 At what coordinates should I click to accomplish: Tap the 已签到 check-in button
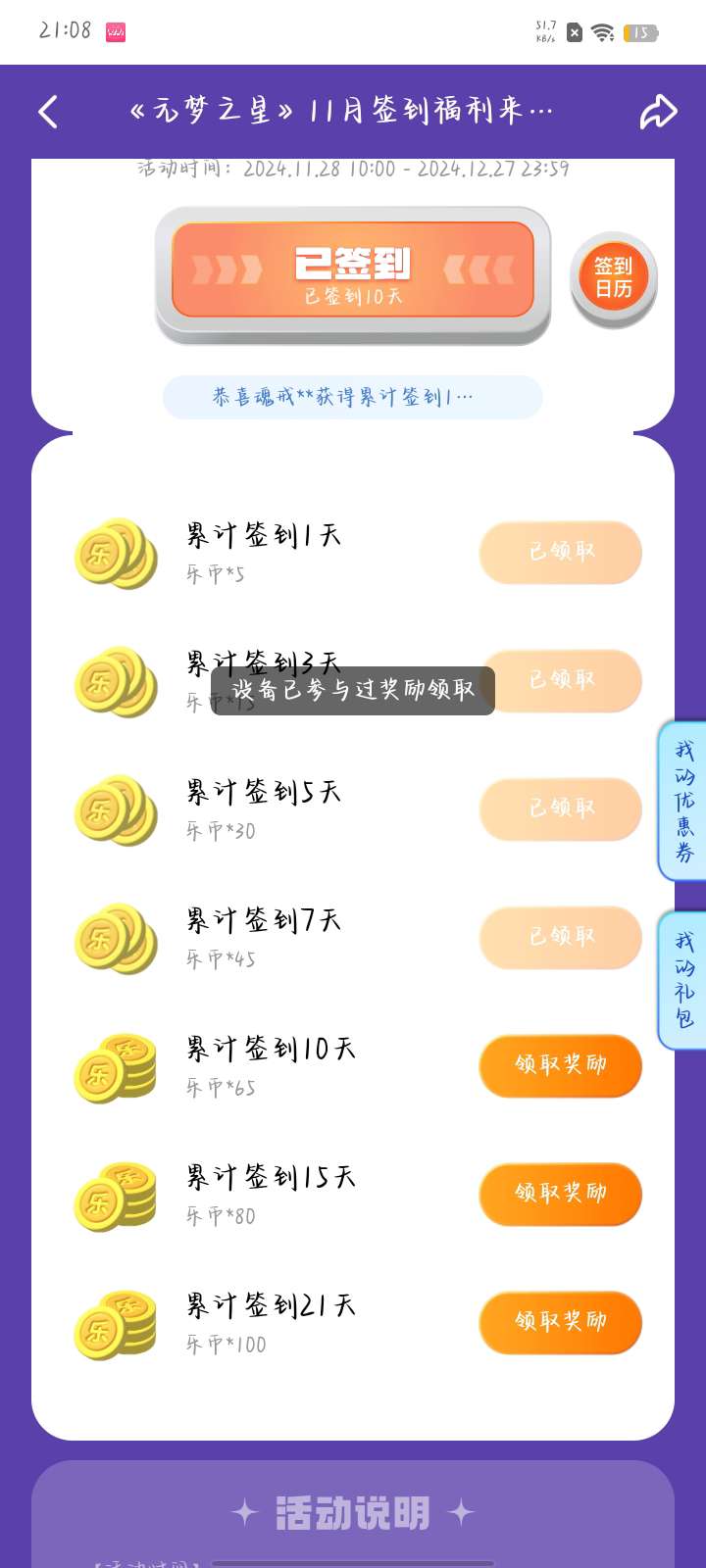[353, 269]
